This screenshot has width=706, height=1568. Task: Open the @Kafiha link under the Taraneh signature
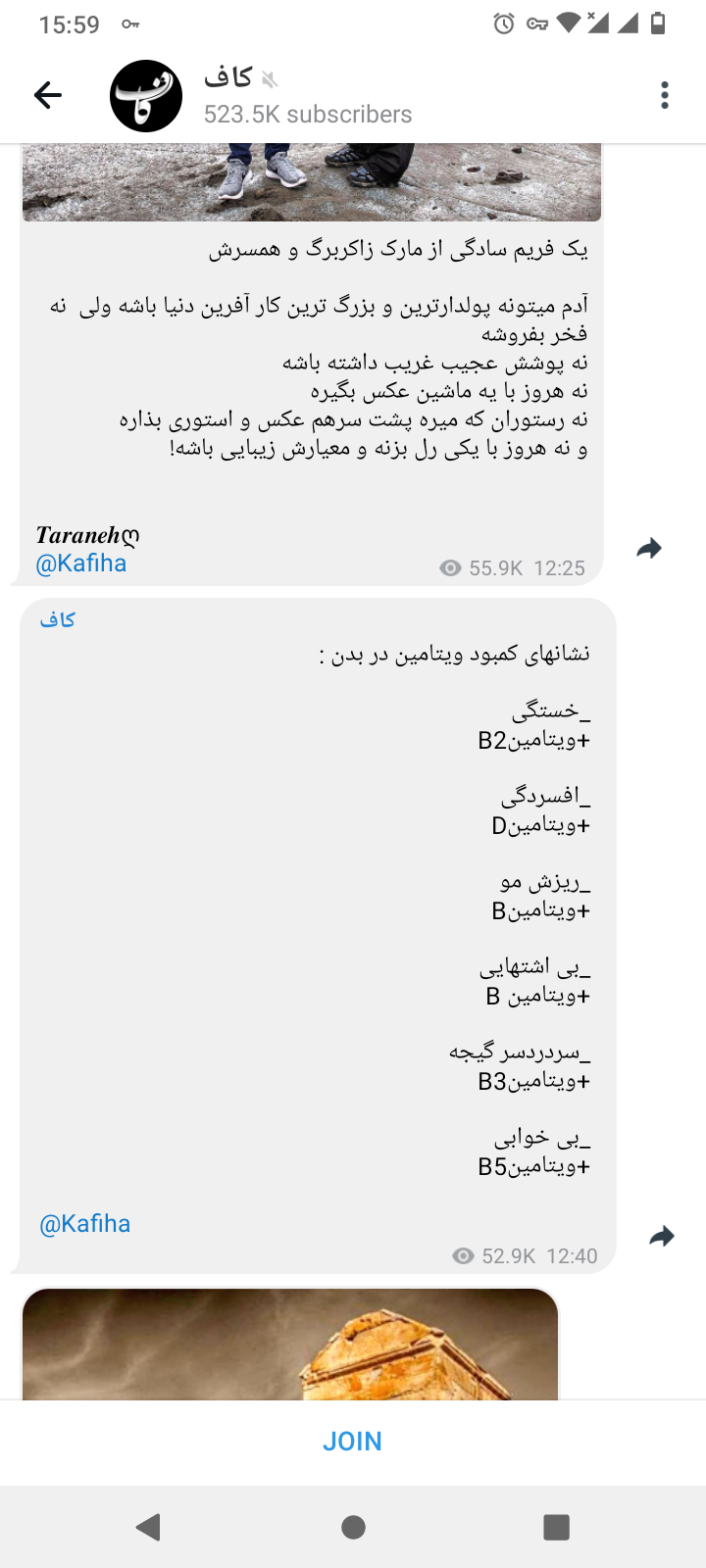point(81,563)
